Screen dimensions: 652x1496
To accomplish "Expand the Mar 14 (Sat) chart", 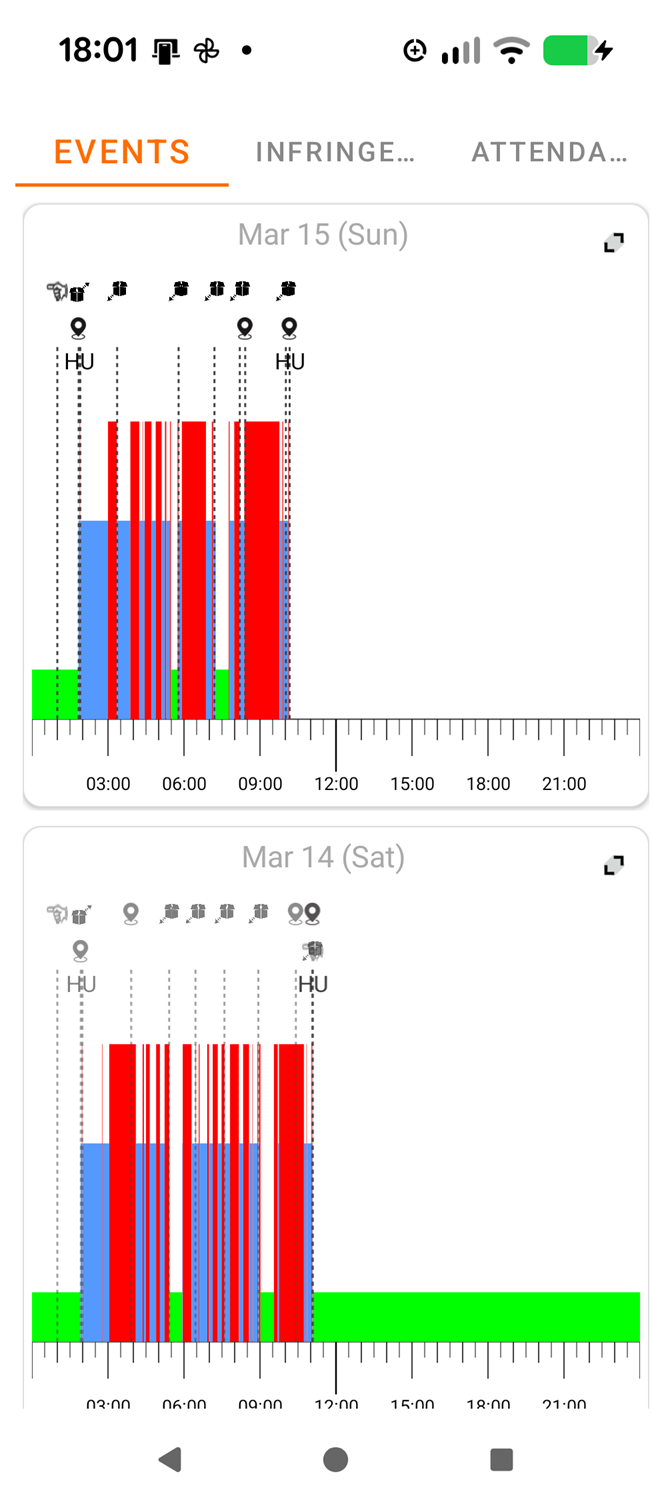I will [613, 866].
